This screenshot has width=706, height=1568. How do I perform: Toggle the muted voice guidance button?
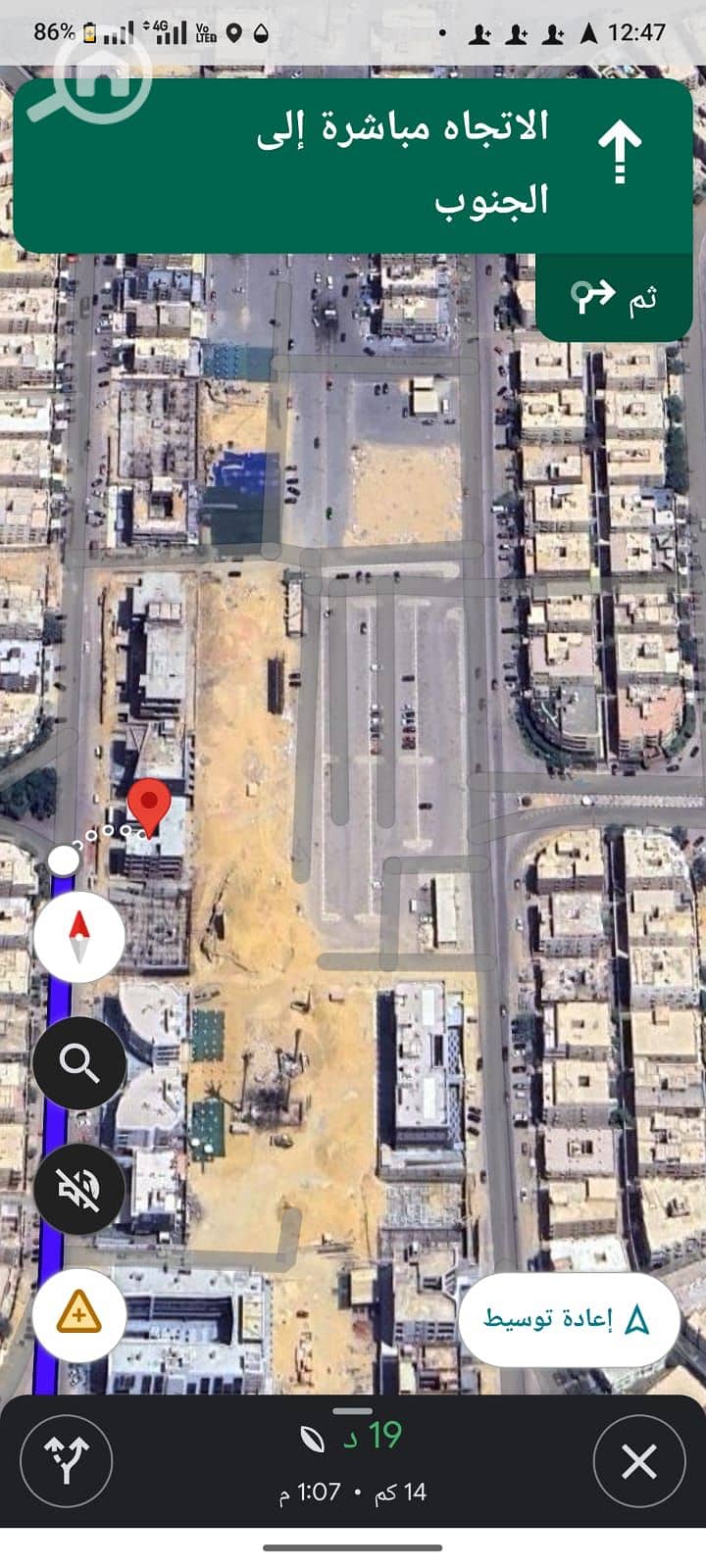78,1188
